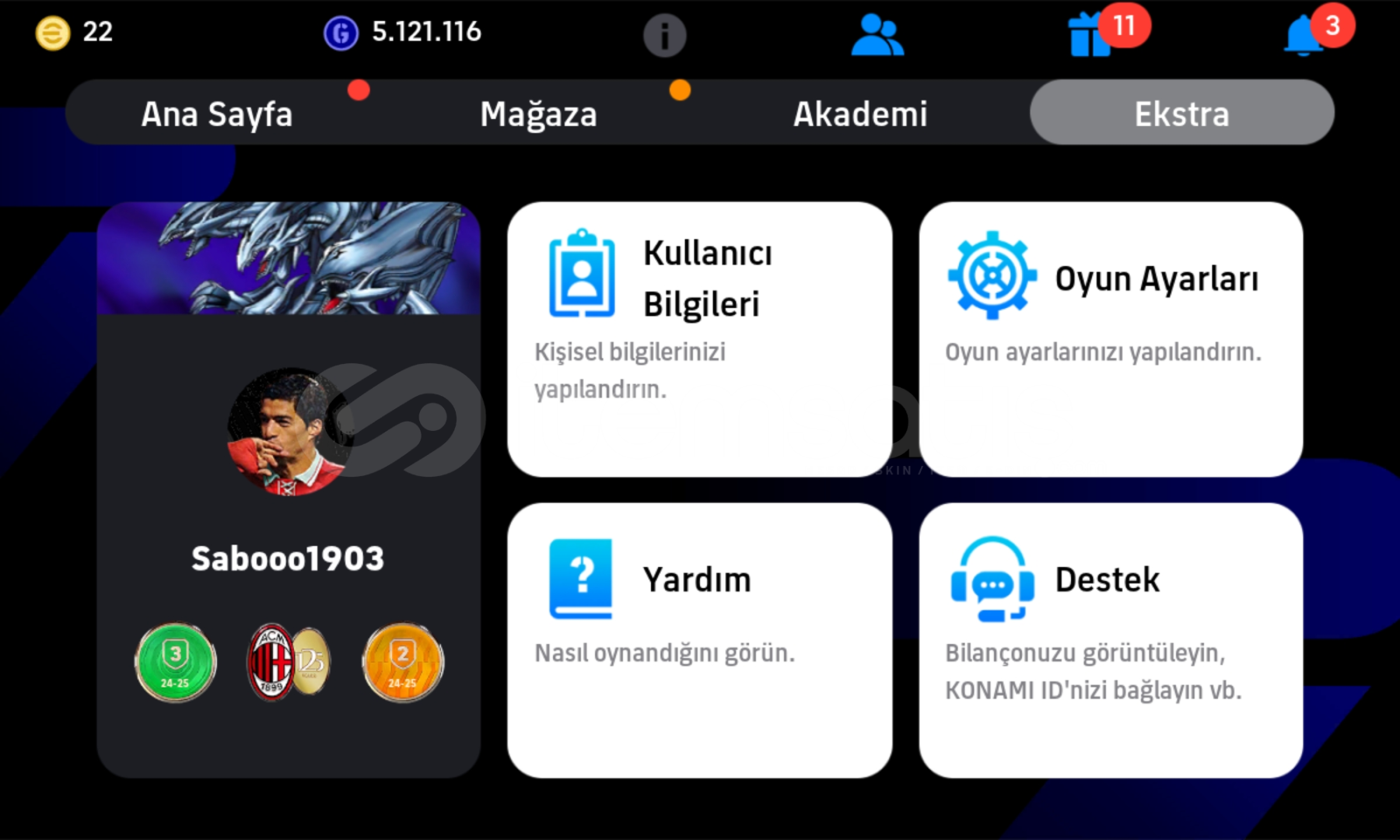
Task: Open the Destek card
Action: click(x=1110, y=639)
